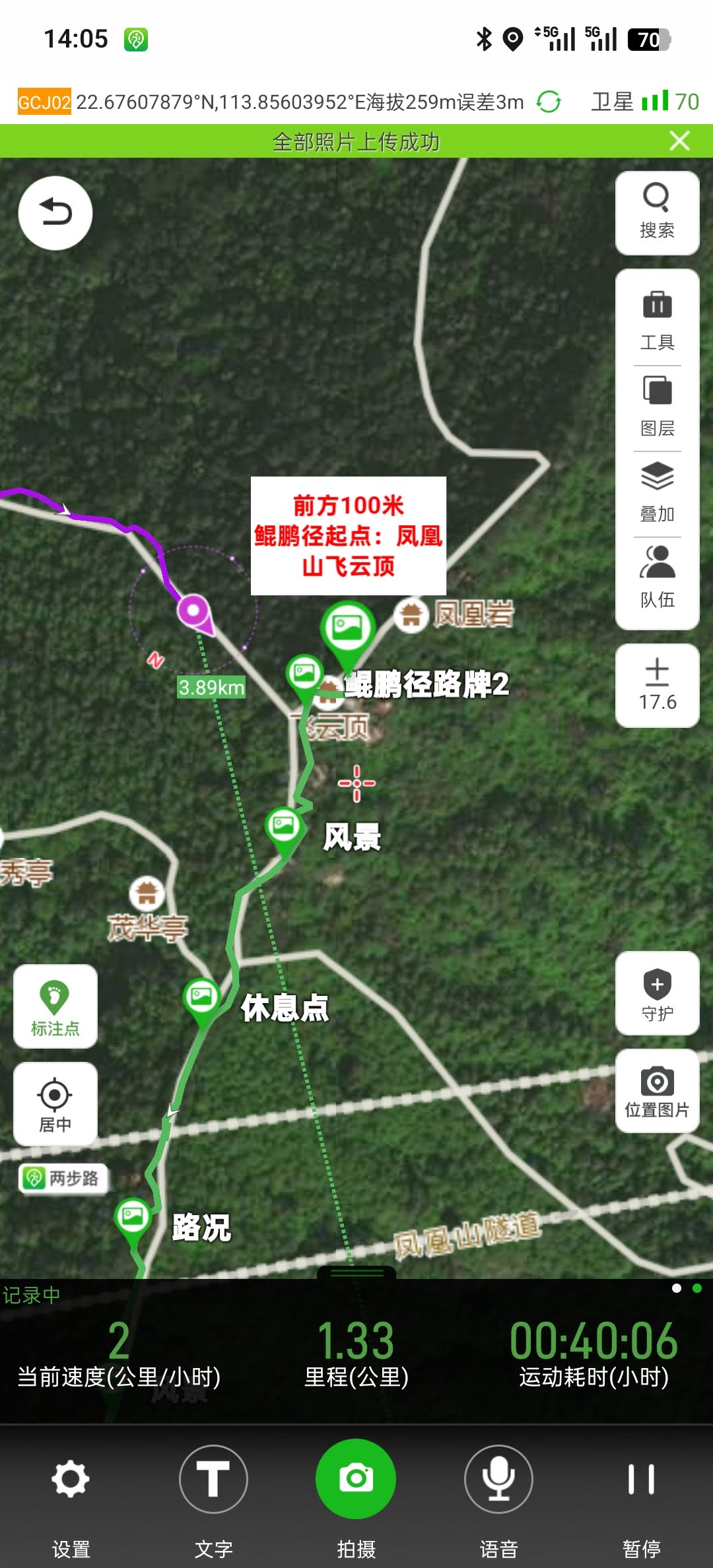
Task: Open the 休息点 photo marker
Action: pos(201,998)
